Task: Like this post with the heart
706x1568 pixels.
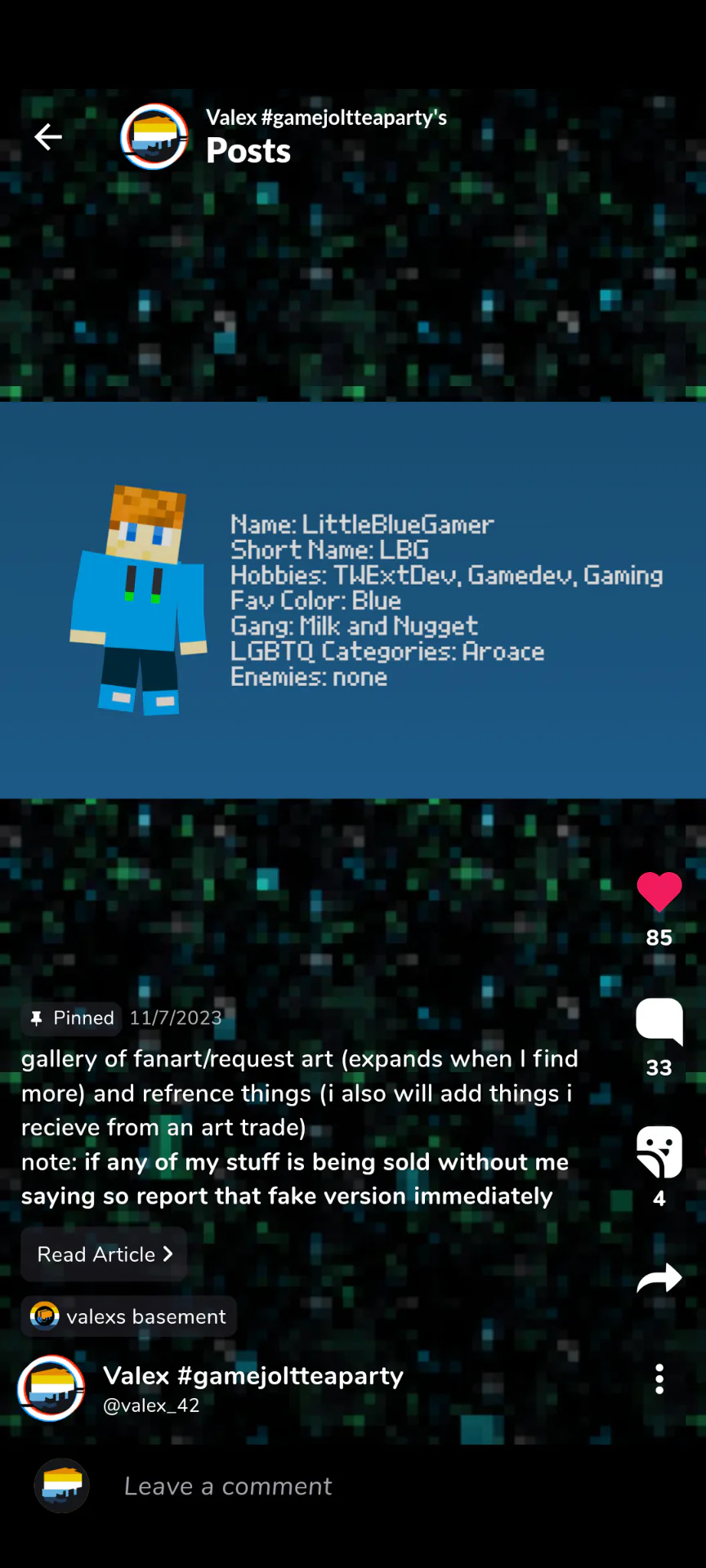Action: 659,892
